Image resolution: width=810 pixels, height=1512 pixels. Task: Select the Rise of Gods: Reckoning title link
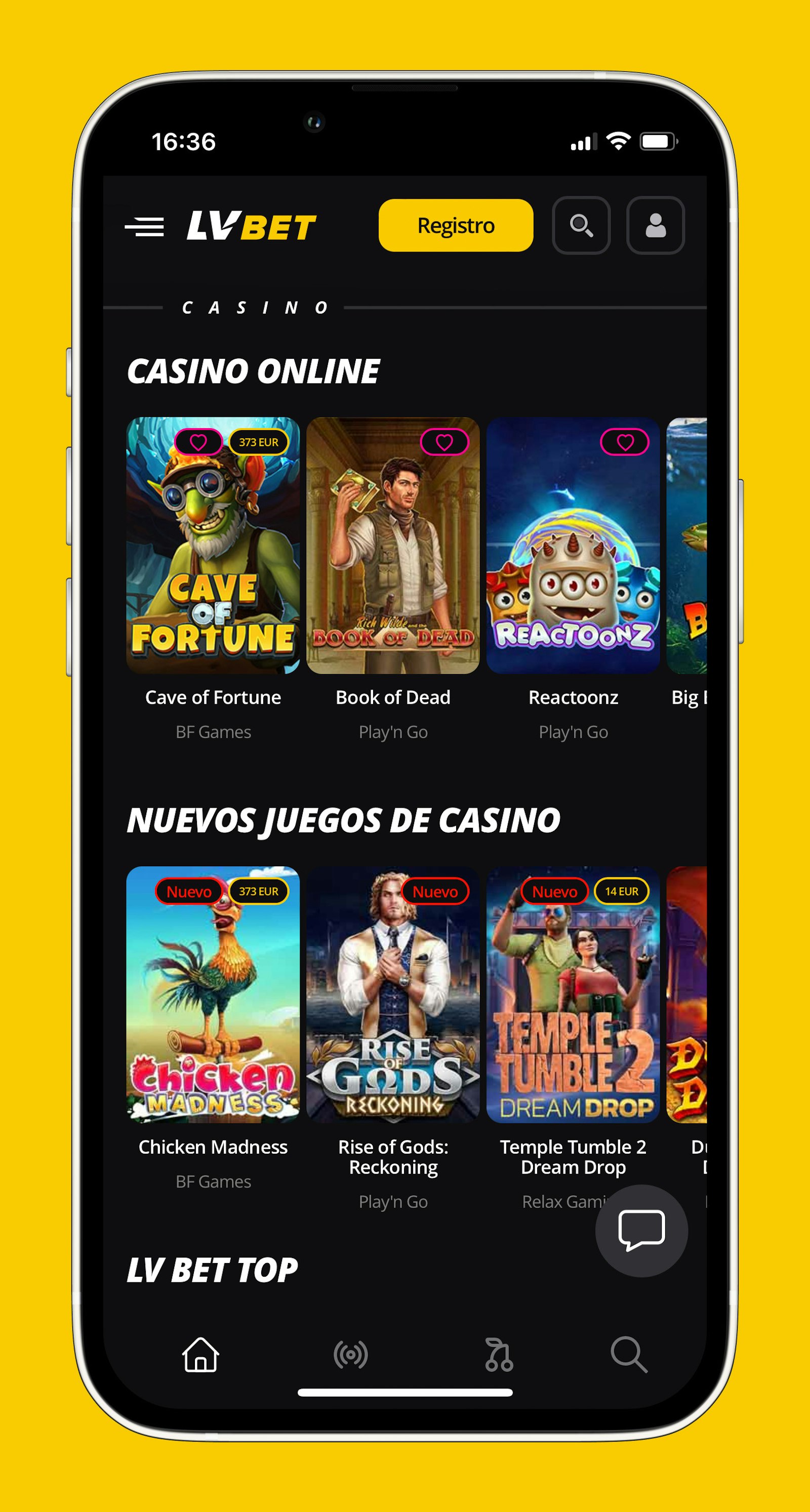tap(393, 1156)
